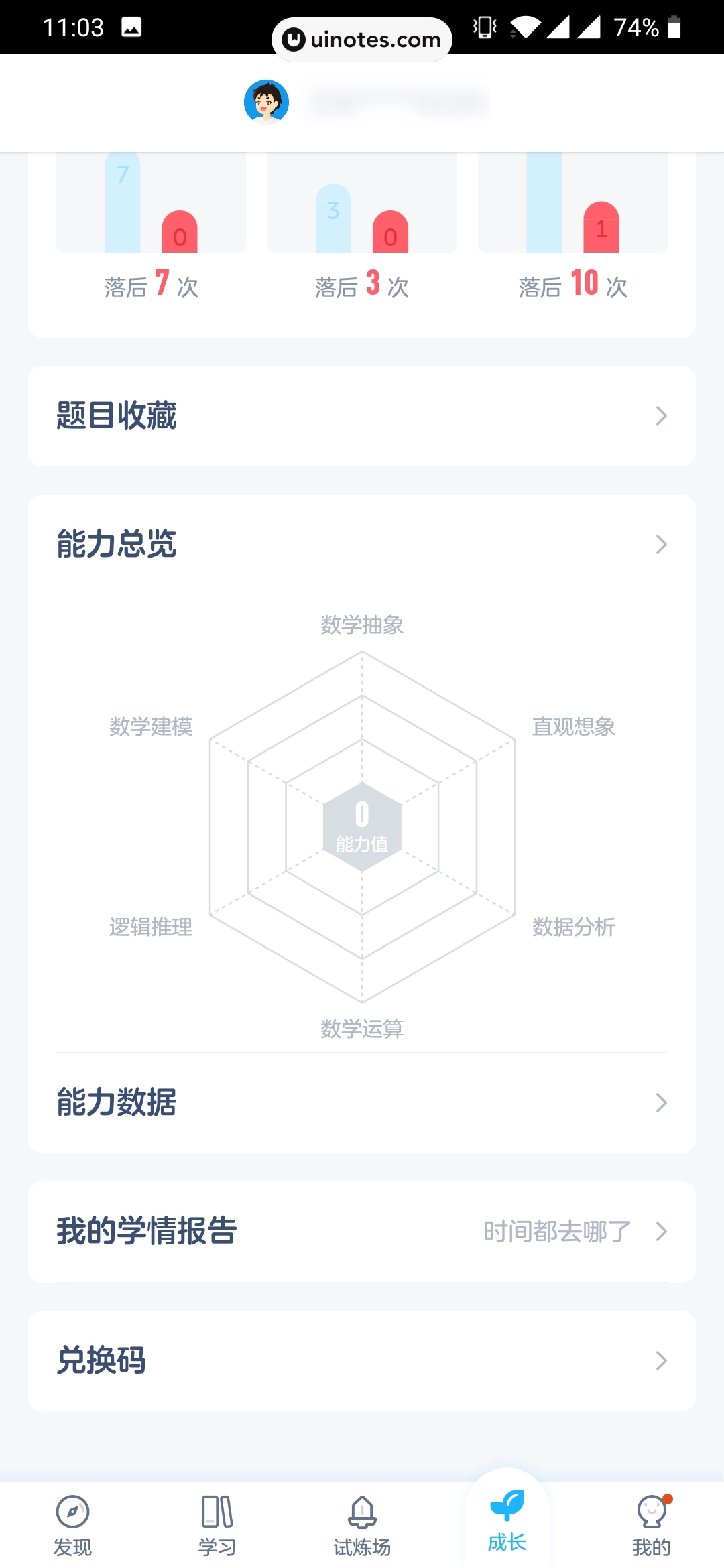The height and width of the screenshot is (1568, 724).
Task: Tap the user avatar at the top
Action: 265,102
